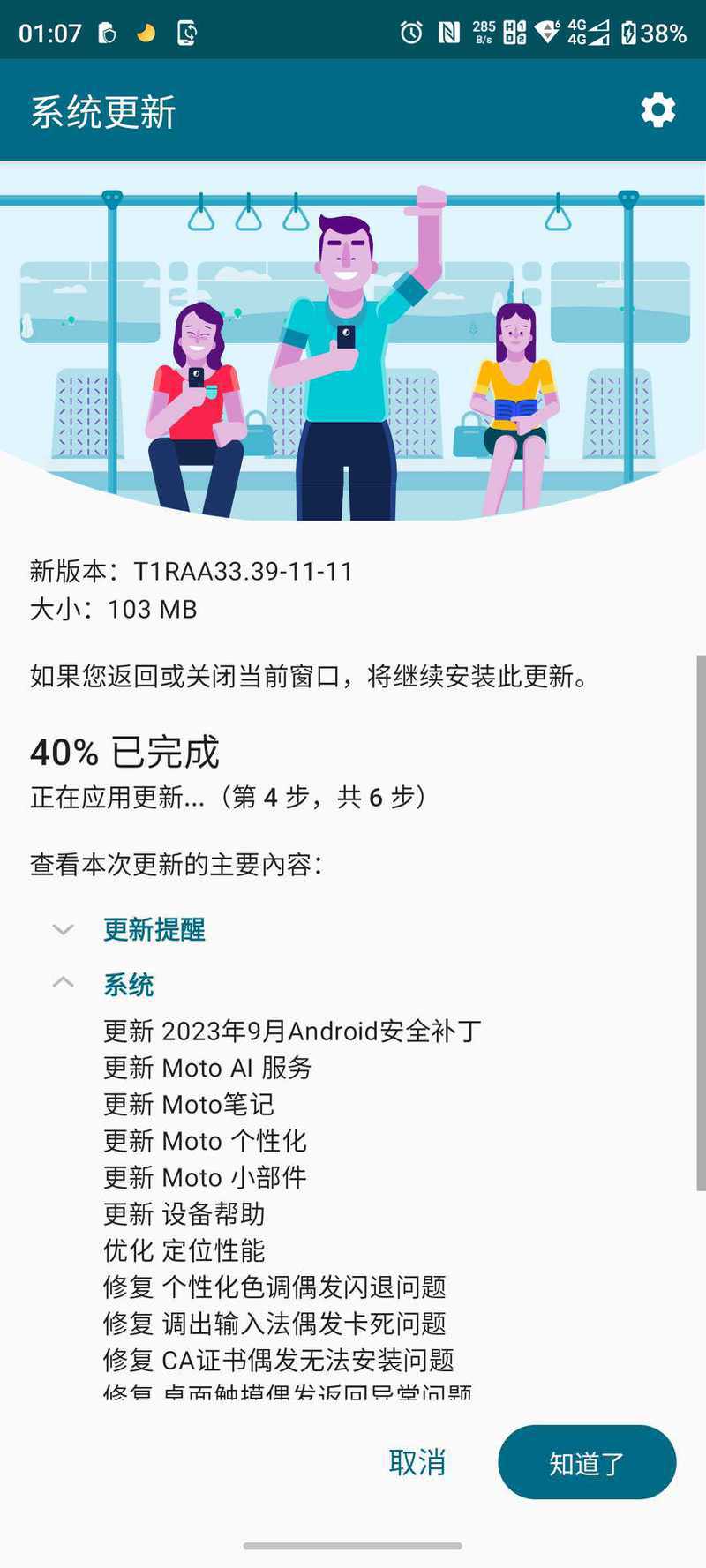The image size is (706, 1568).
Task: Open system update settings gear
Action: (x=657, y=110)
